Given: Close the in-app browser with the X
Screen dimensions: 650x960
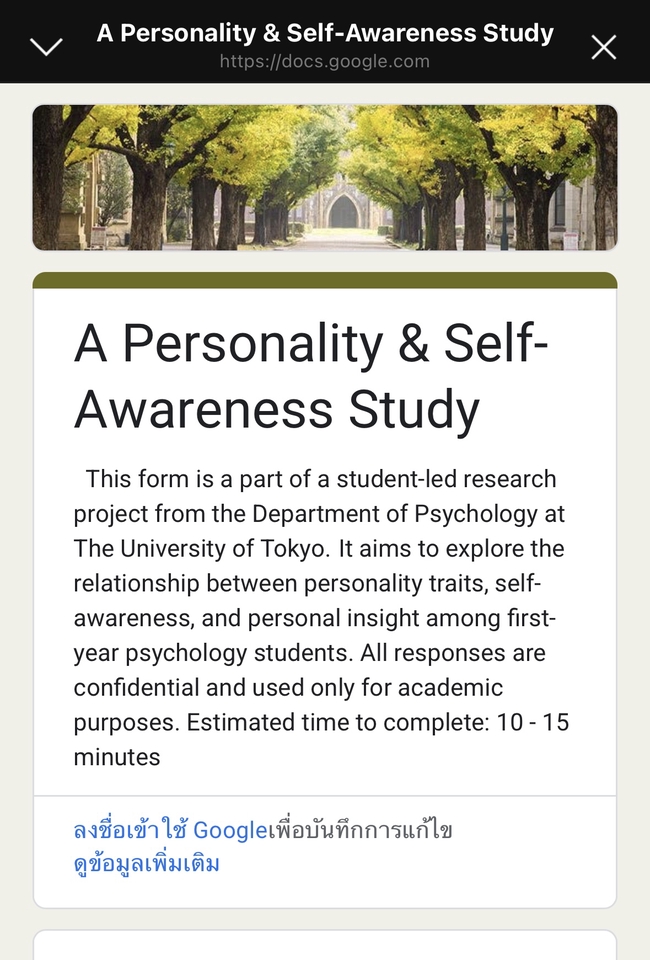Looking at the screenshot, I should [604, 47].
